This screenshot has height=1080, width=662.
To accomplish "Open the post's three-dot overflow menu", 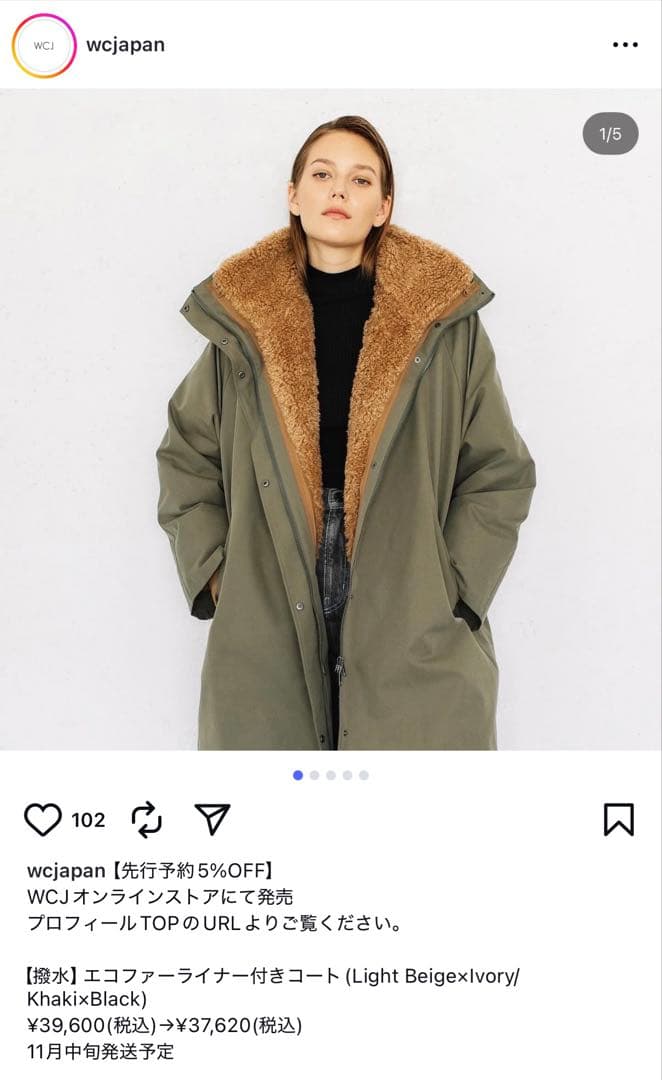I will point(625,45).
